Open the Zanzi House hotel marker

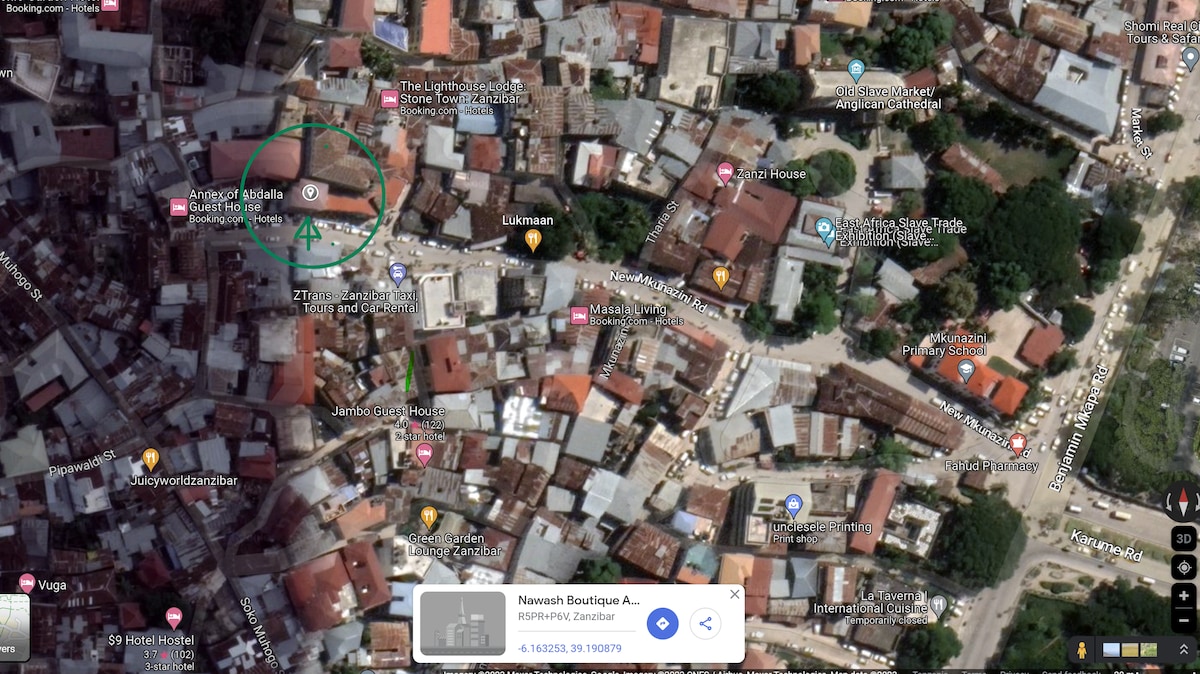[x=725, y=173]
